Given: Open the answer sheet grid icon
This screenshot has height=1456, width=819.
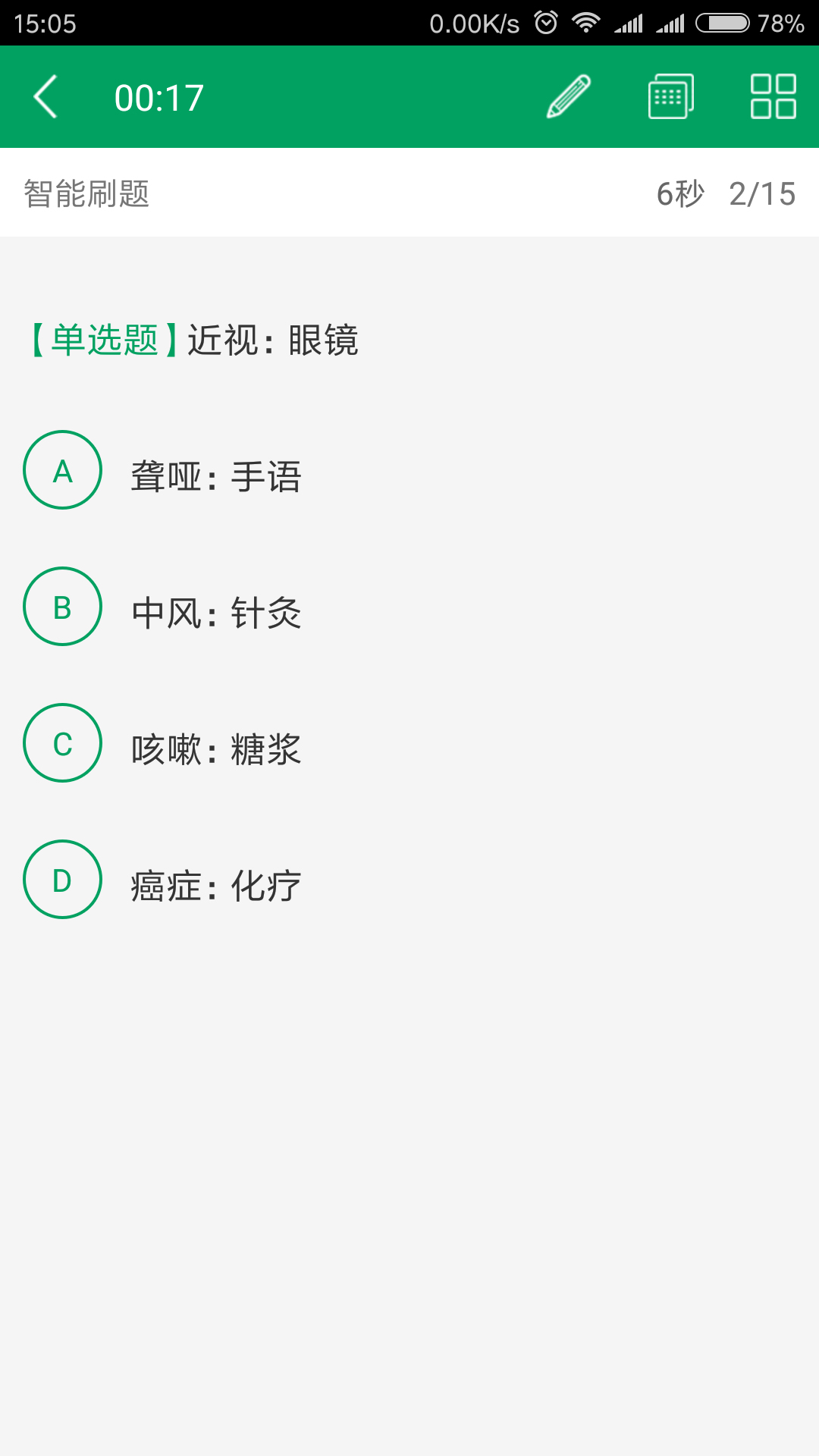Looking at the screenshot, I should [773, 97].
